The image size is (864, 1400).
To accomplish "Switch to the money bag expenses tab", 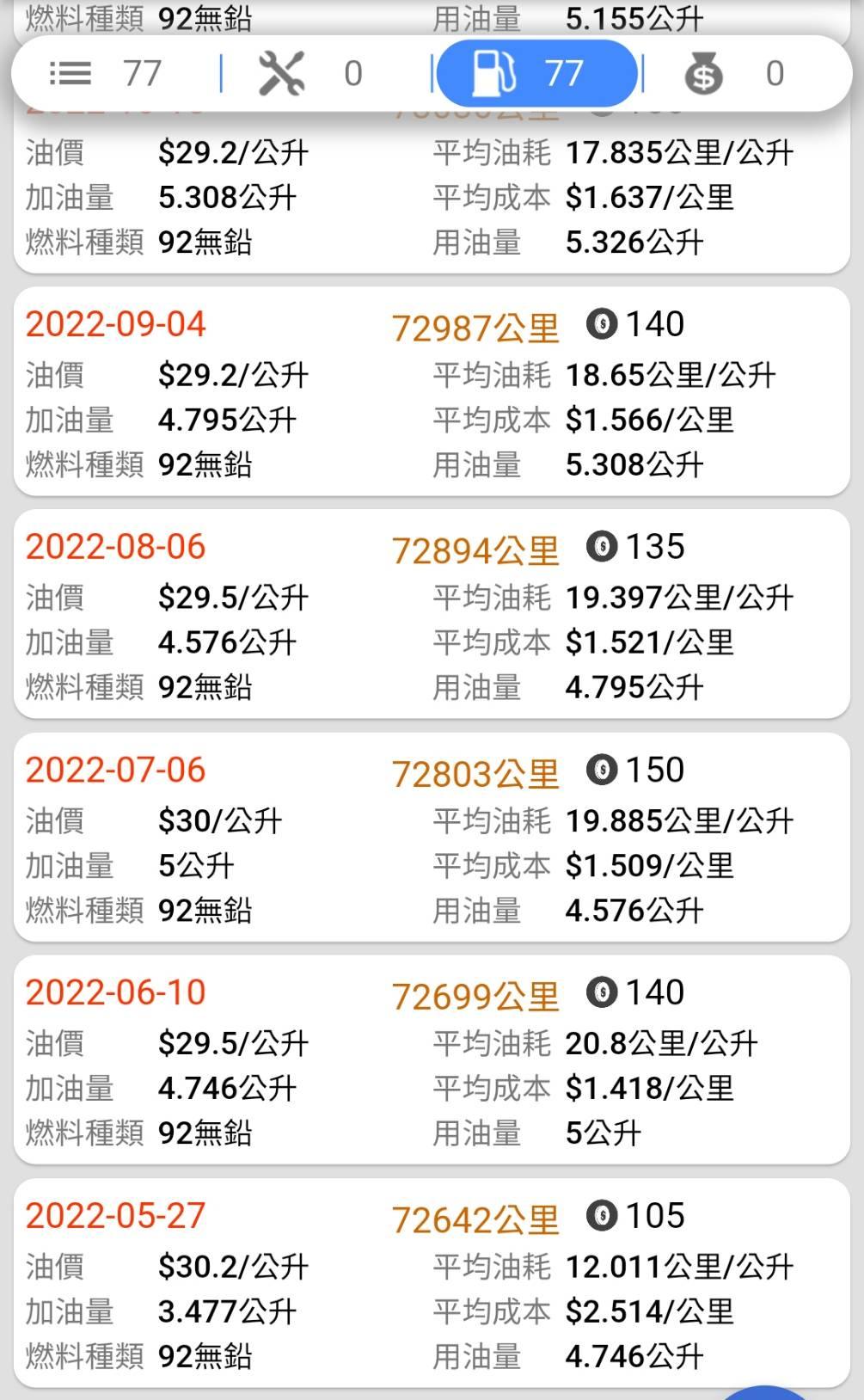I will click(734, 74).
